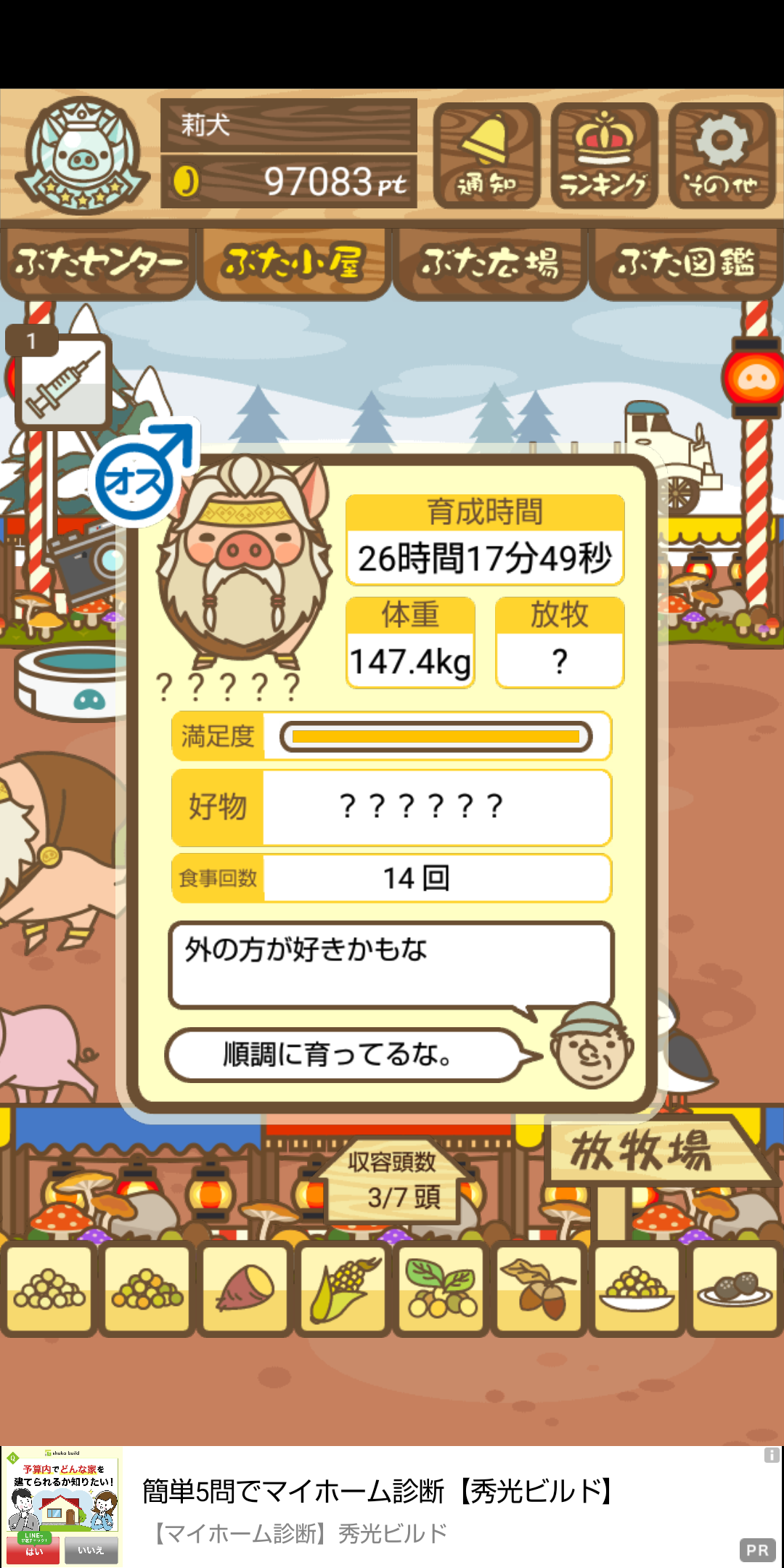Feed the sweet potato

click(245, 1291)
